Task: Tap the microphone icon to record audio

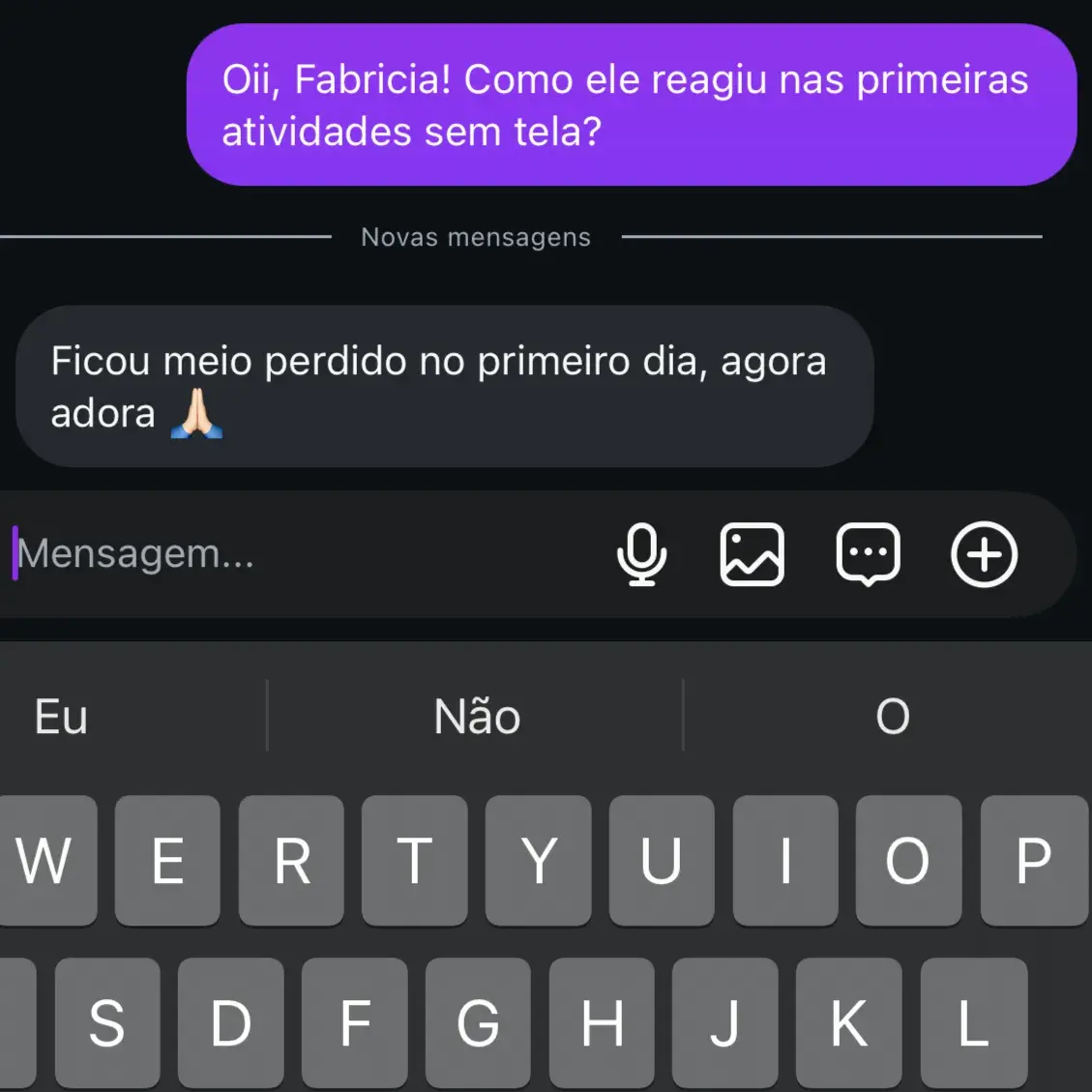Action: 641,554
